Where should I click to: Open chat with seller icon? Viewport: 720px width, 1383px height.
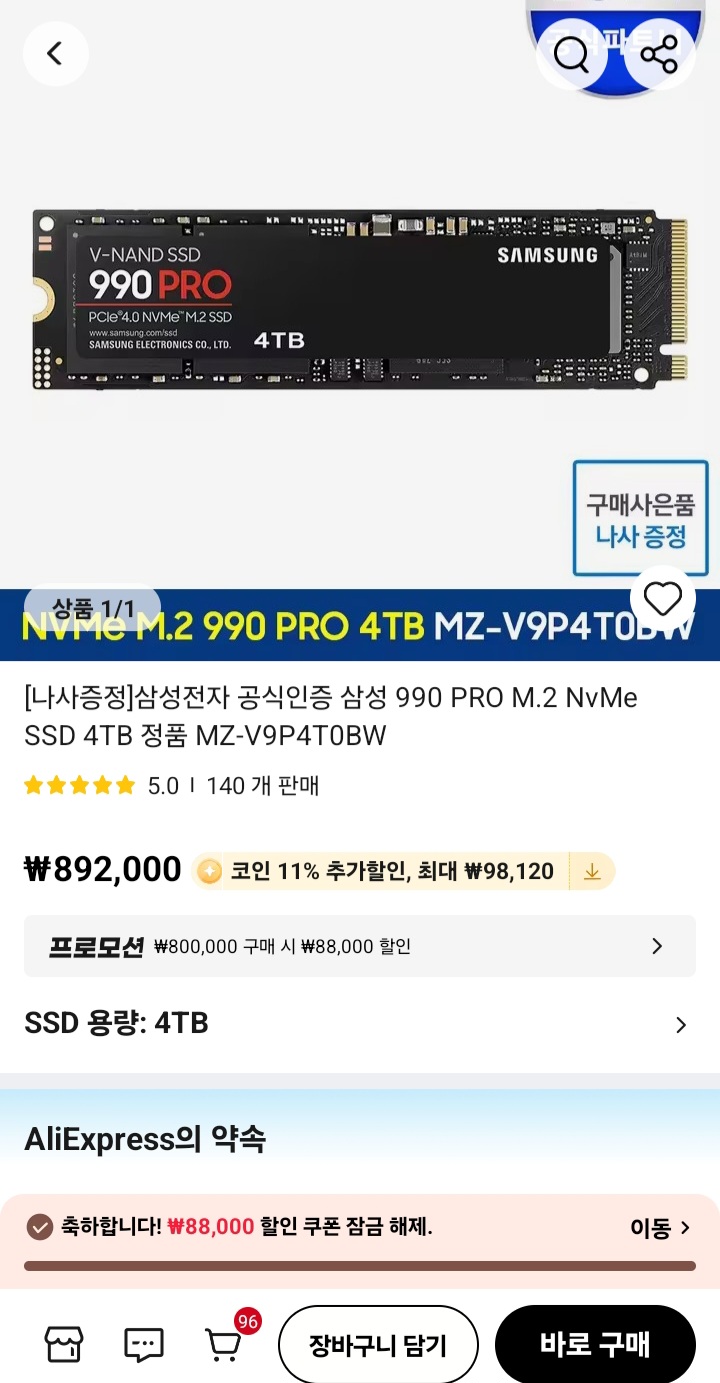(x=142, y=1344)
